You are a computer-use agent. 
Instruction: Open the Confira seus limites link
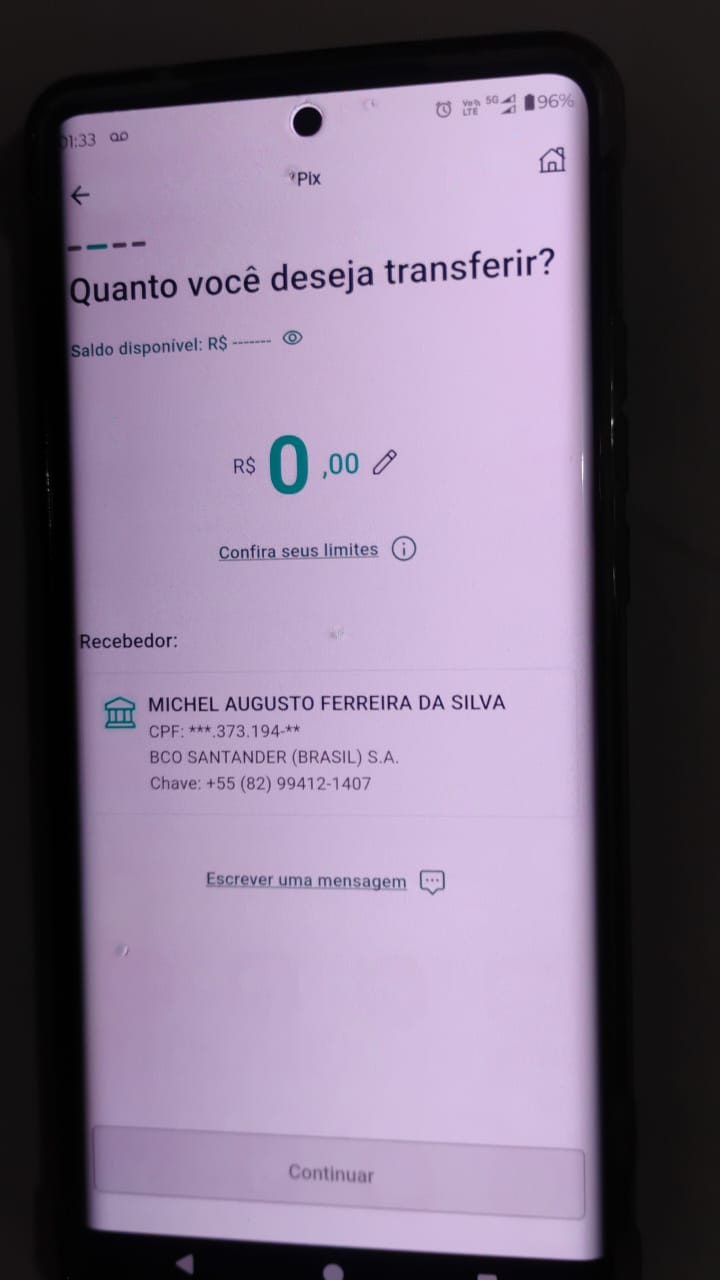[x=298, y=550]
